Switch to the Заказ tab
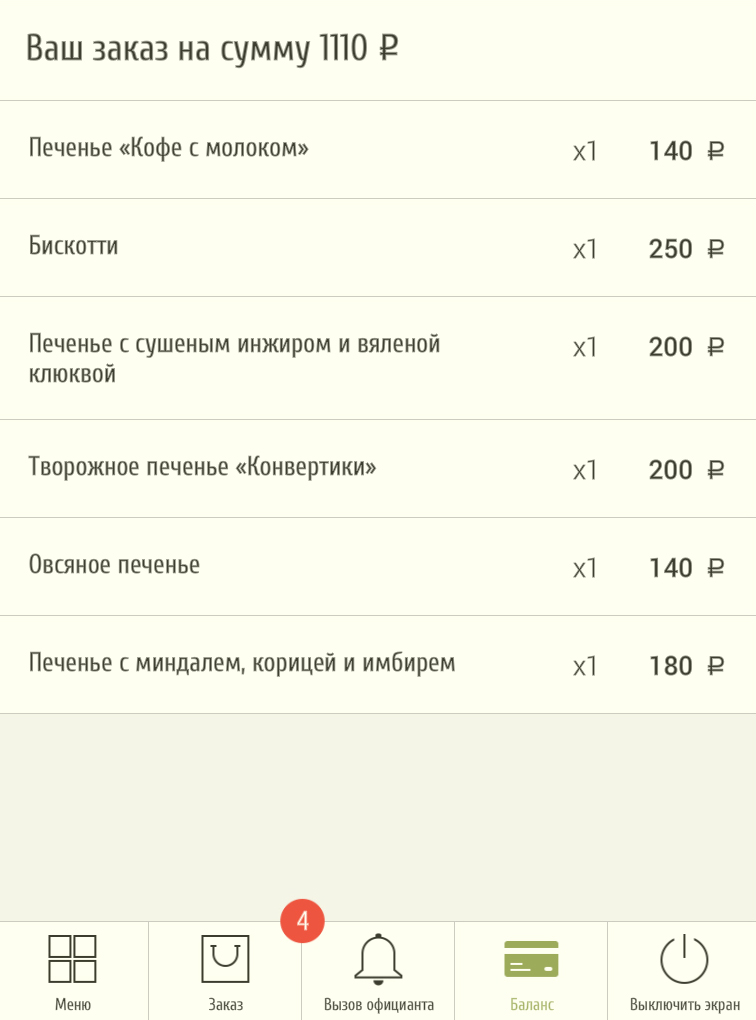The width and height of the screenshot is (756, 1020). (225, 971)
